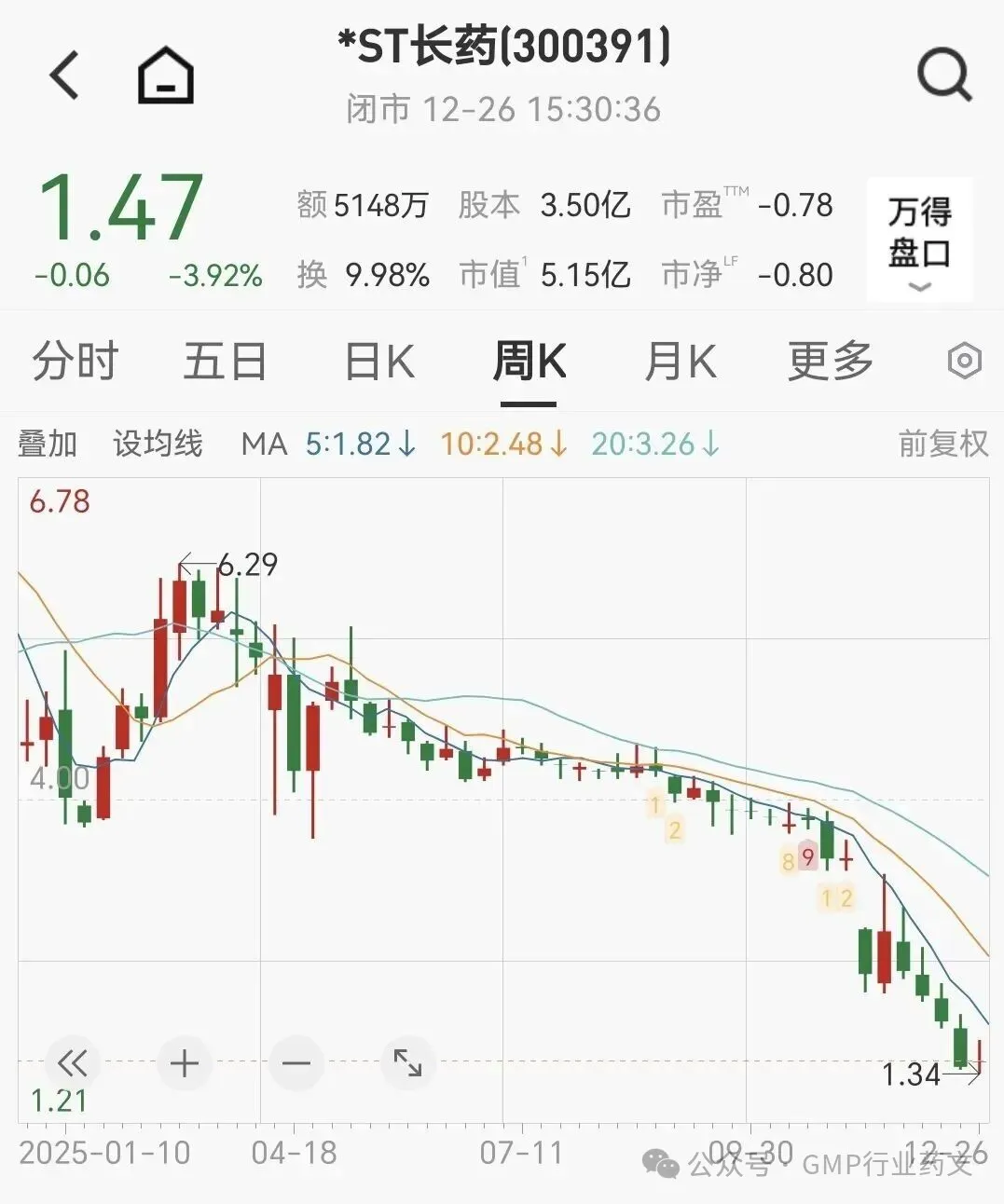Open the 更多 chart period options
Viewport: 1004px width, 1204px height.
coord(830,362)
